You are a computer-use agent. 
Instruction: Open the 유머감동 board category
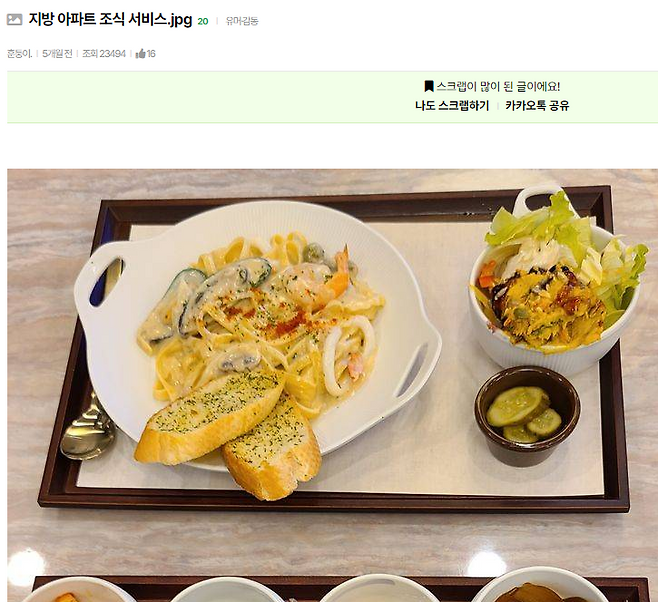[242, 21]
